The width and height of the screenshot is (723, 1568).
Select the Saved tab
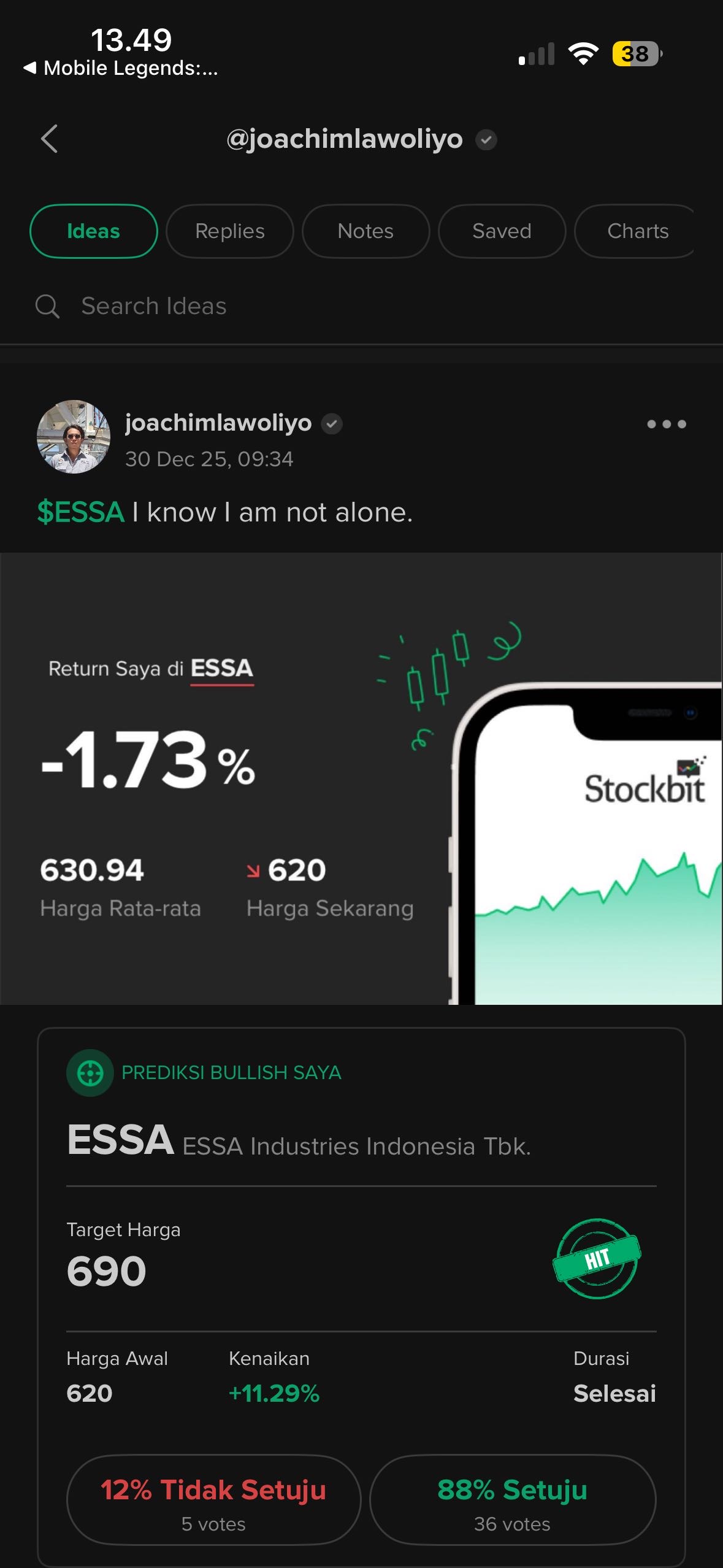click(502, 231)
